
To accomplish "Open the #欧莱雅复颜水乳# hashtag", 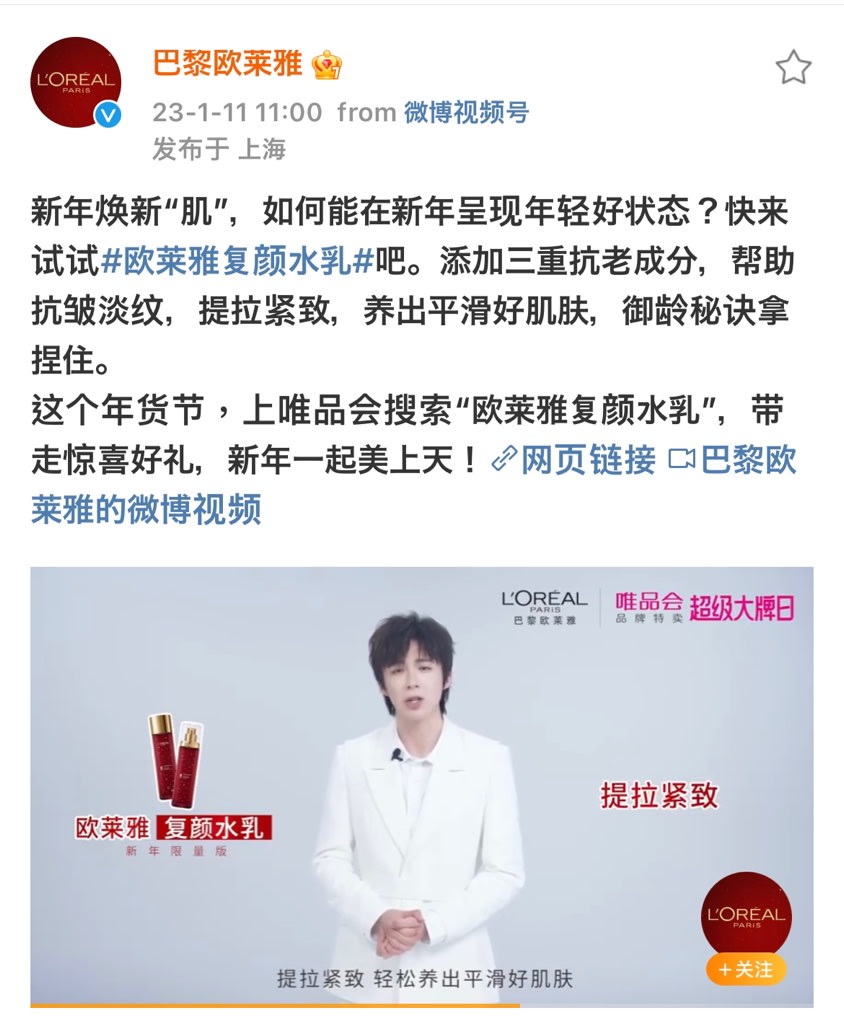I will pos(238,261).
